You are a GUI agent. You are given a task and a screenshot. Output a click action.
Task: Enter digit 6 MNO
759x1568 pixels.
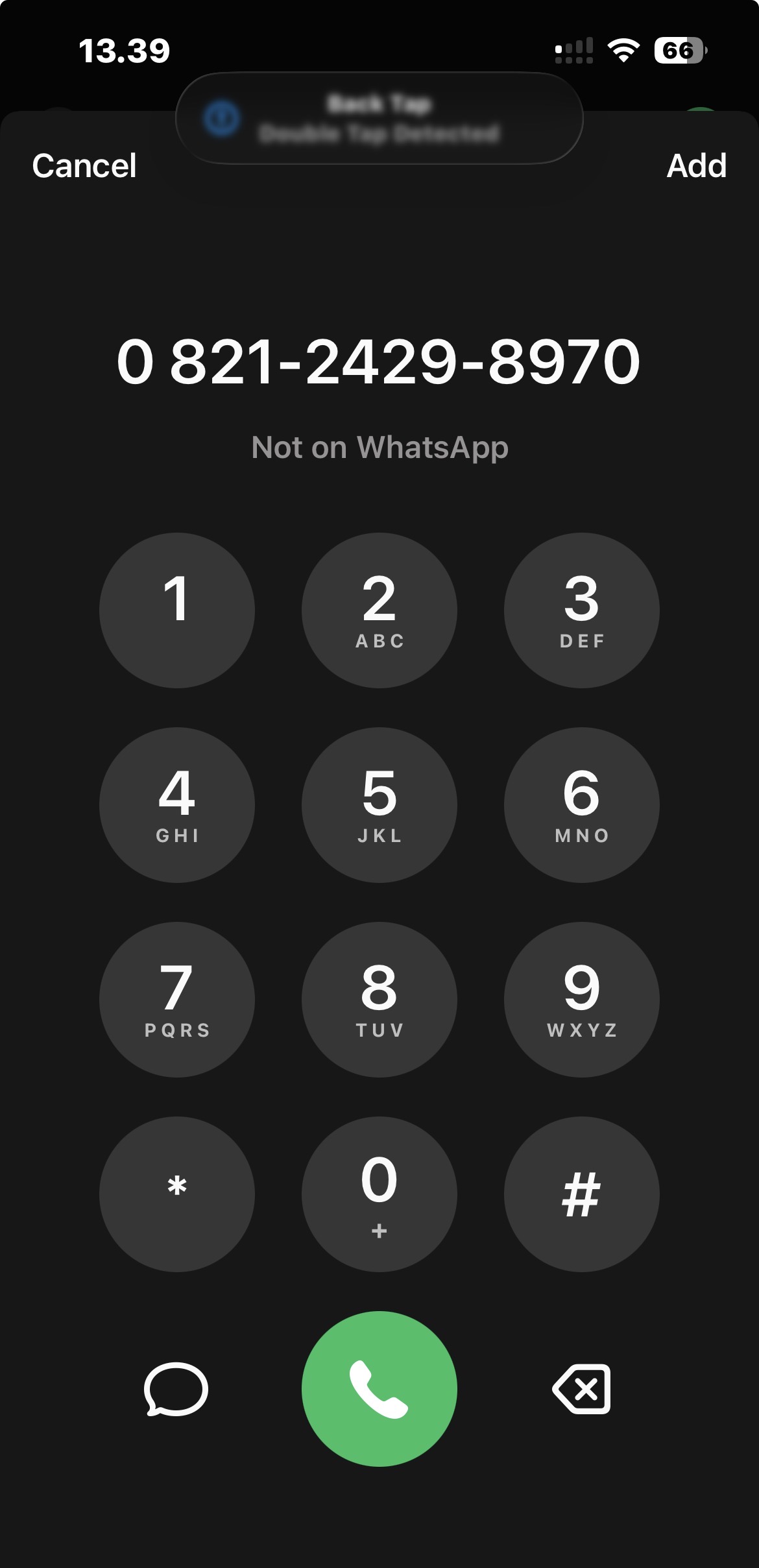[582, 805]
